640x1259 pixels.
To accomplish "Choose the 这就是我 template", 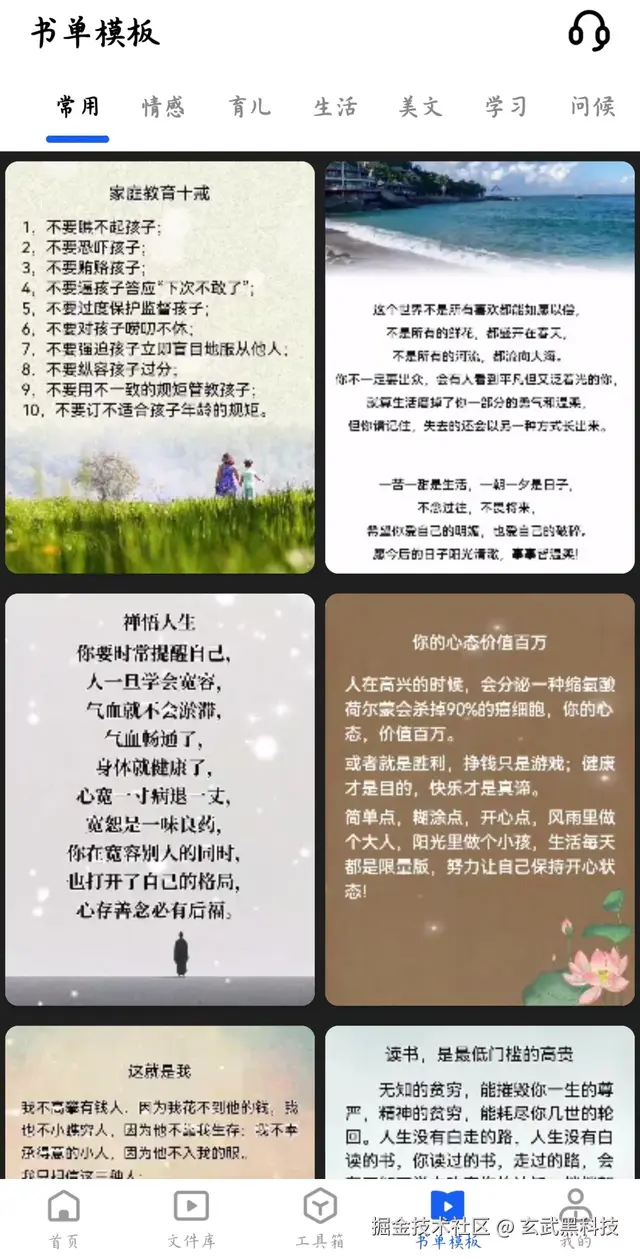I will (x=160, y=1100).
